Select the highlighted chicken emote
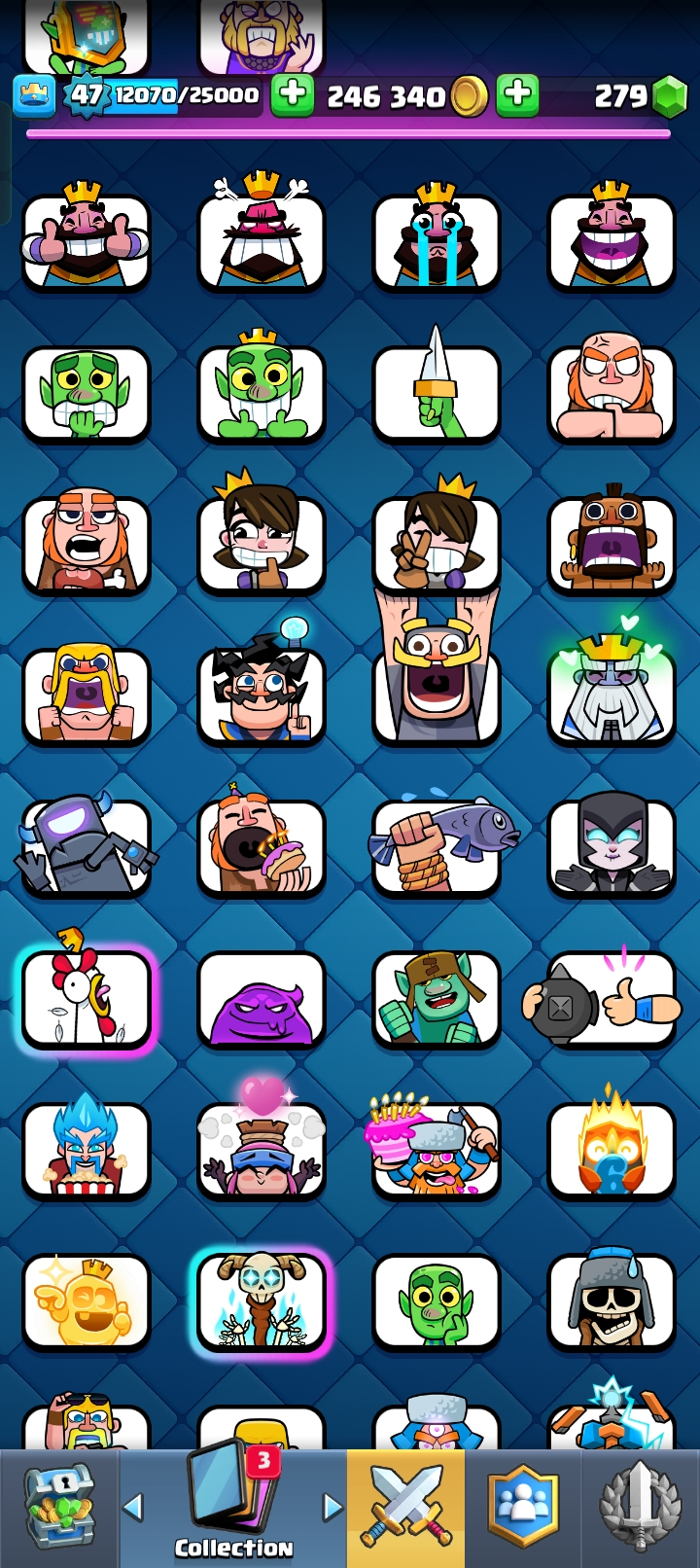The width and height of the screenshot is (700, 1568). click(87, 998)
